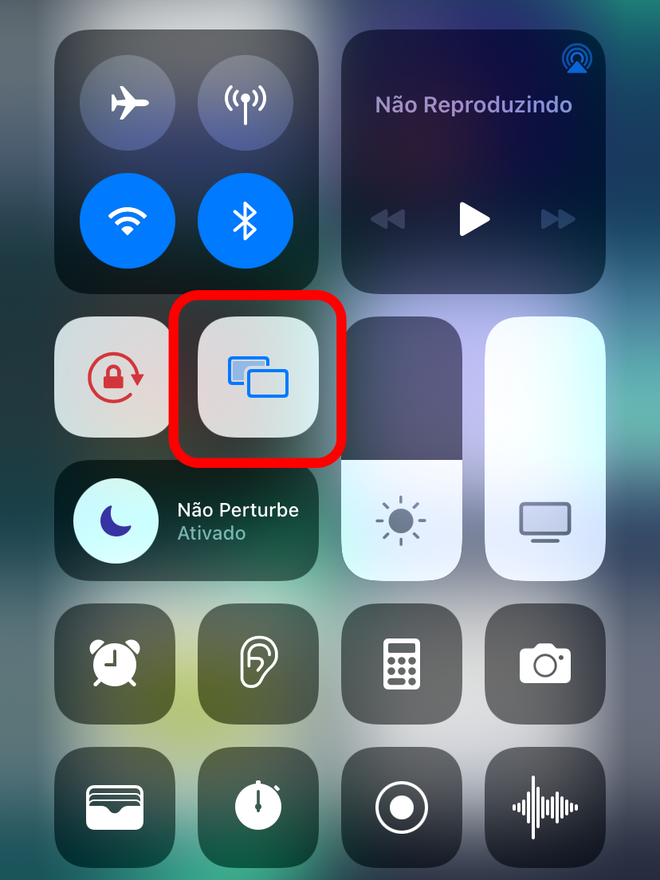Open the stopwatch timer

pos(258,807)
